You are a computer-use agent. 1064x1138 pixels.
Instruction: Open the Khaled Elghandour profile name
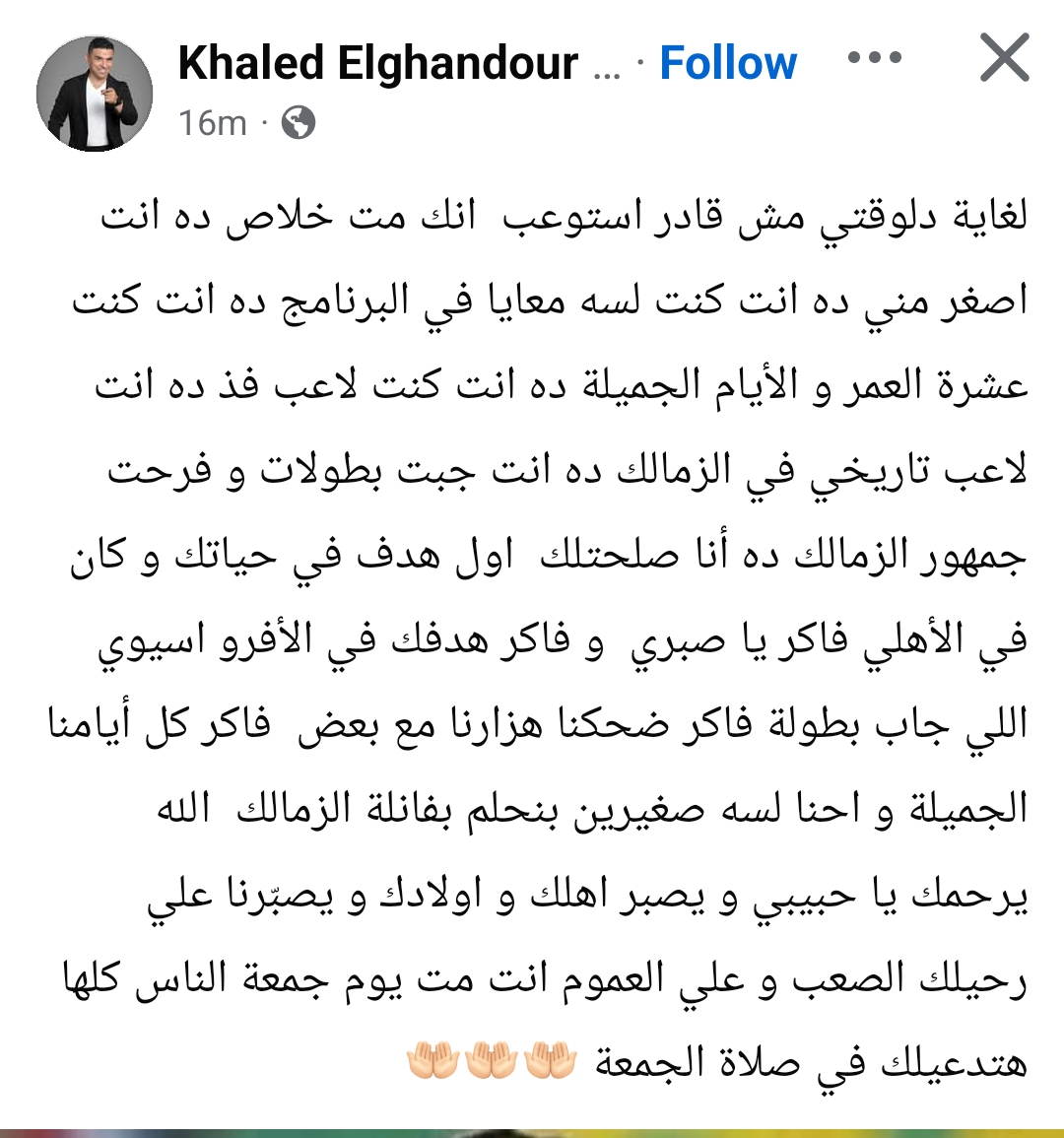(378, 63)
